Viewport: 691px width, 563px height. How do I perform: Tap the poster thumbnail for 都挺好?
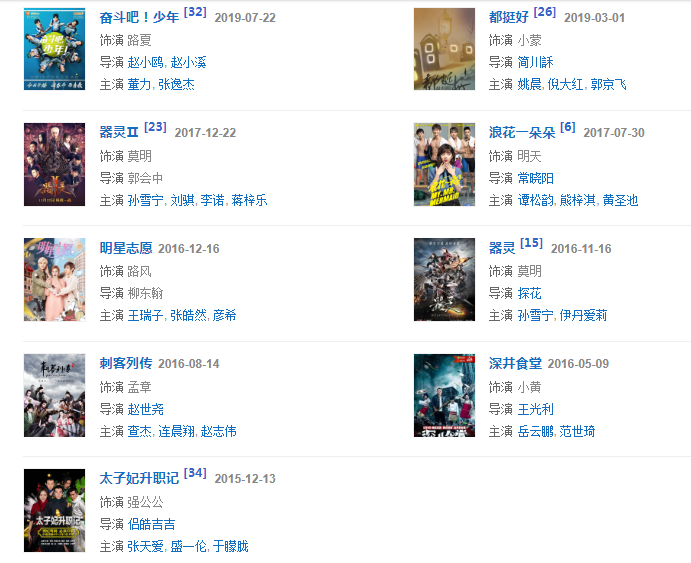[x=444, y=49]
